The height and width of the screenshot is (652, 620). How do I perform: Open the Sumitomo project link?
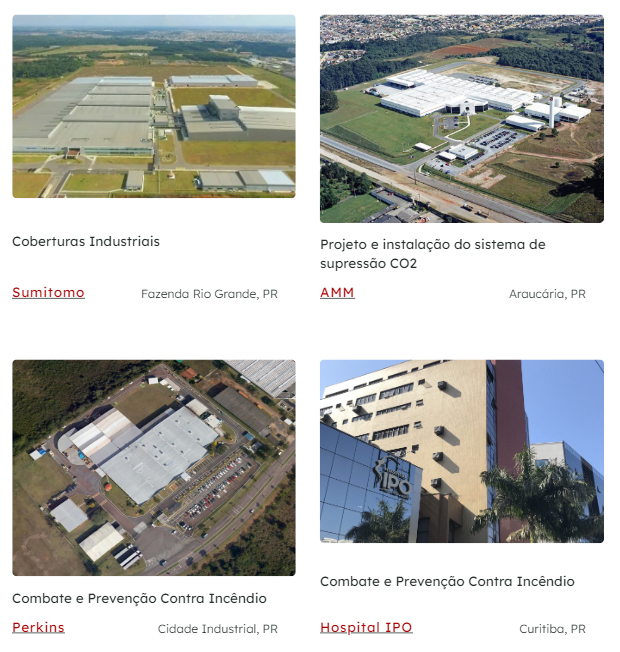[48, 293]
